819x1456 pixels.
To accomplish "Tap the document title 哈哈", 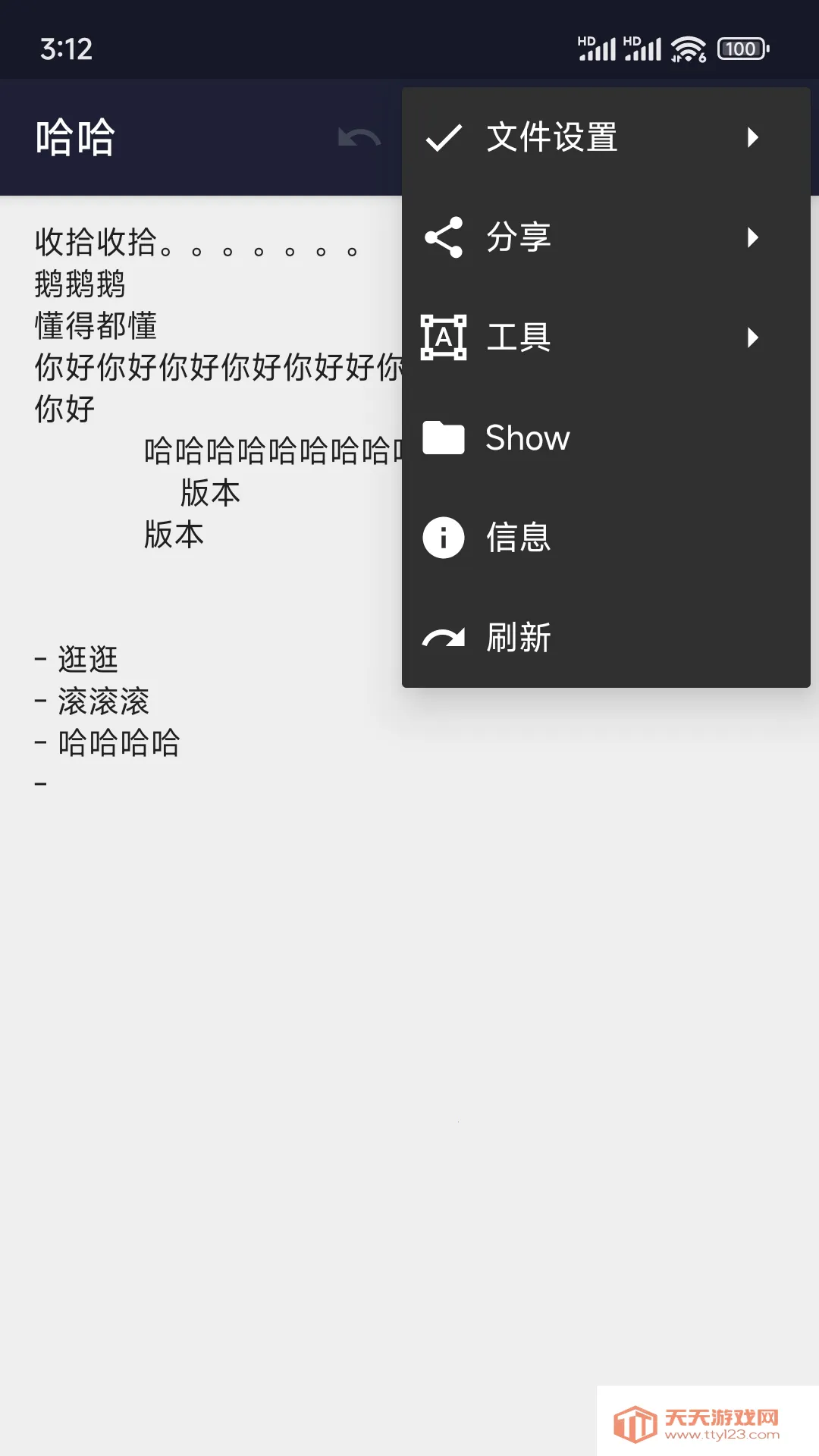I will tap(72, 137).
